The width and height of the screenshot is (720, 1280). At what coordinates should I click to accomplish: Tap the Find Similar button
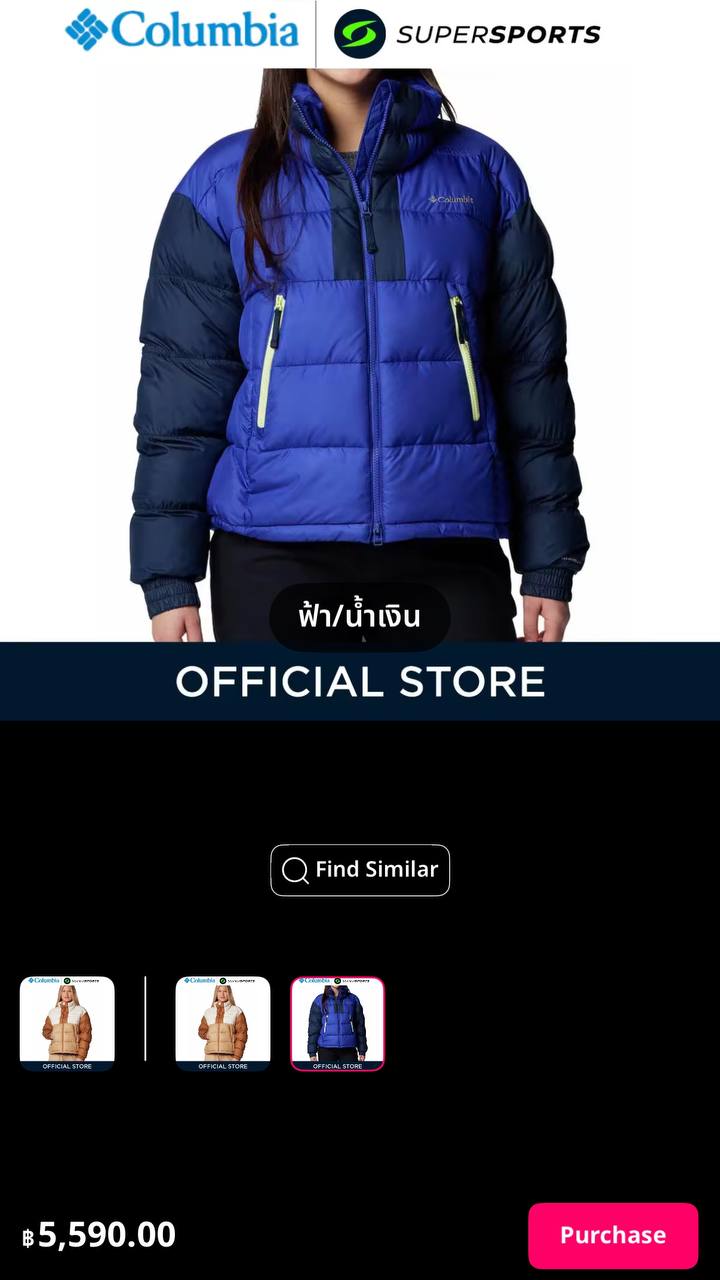tap(360, 870)
